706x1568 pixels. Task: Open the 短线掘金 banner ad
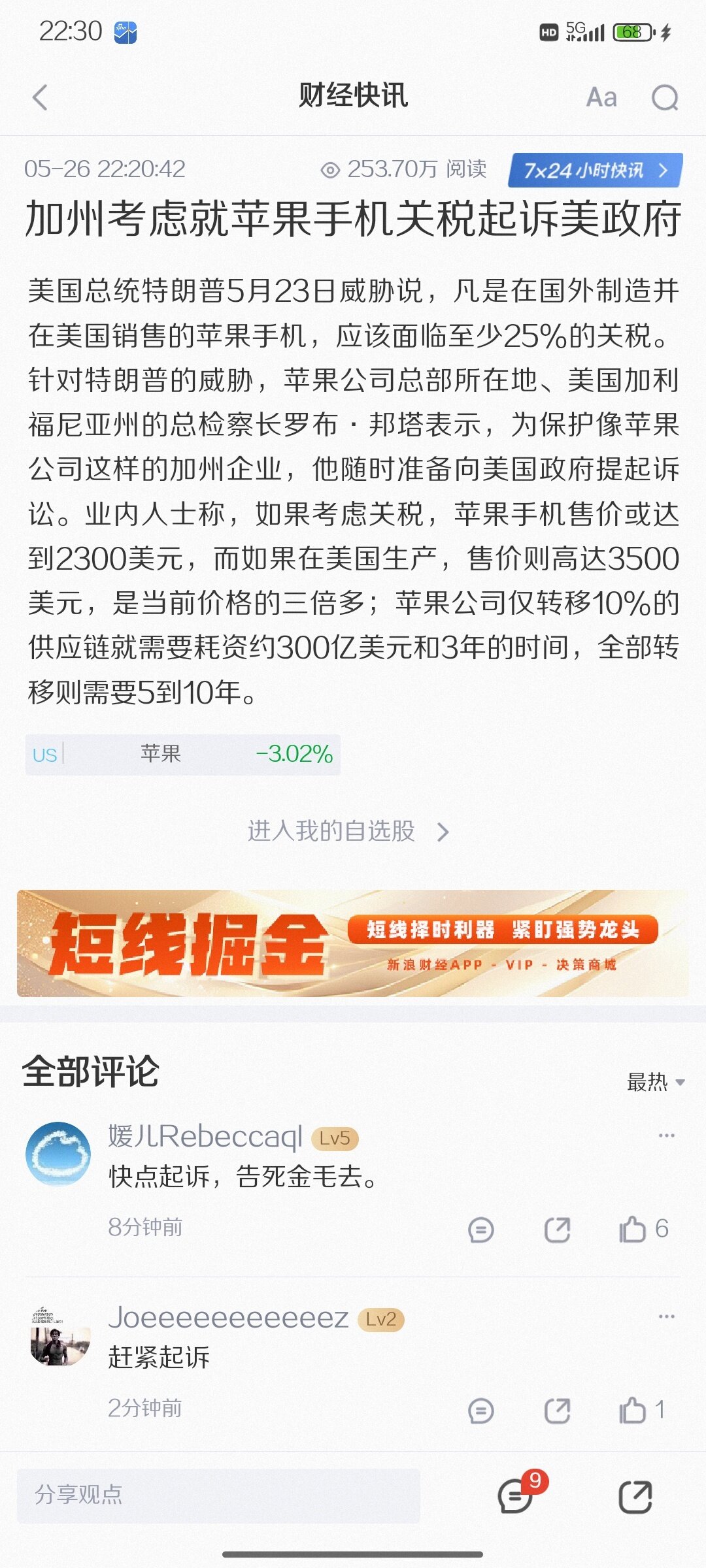(x=353, y=943)
